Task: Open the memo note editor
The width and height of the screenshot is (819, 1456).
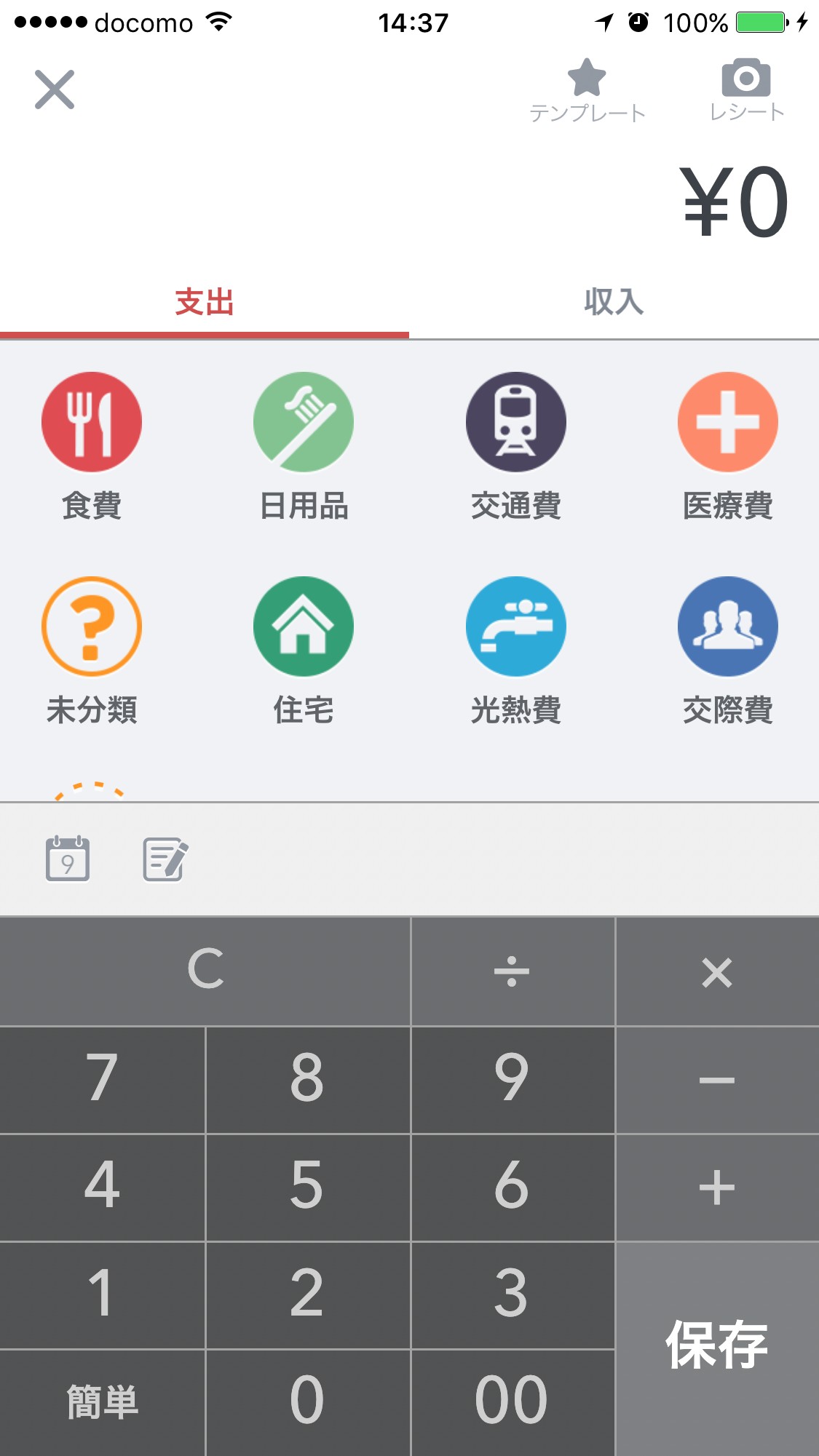Action: 165,859
